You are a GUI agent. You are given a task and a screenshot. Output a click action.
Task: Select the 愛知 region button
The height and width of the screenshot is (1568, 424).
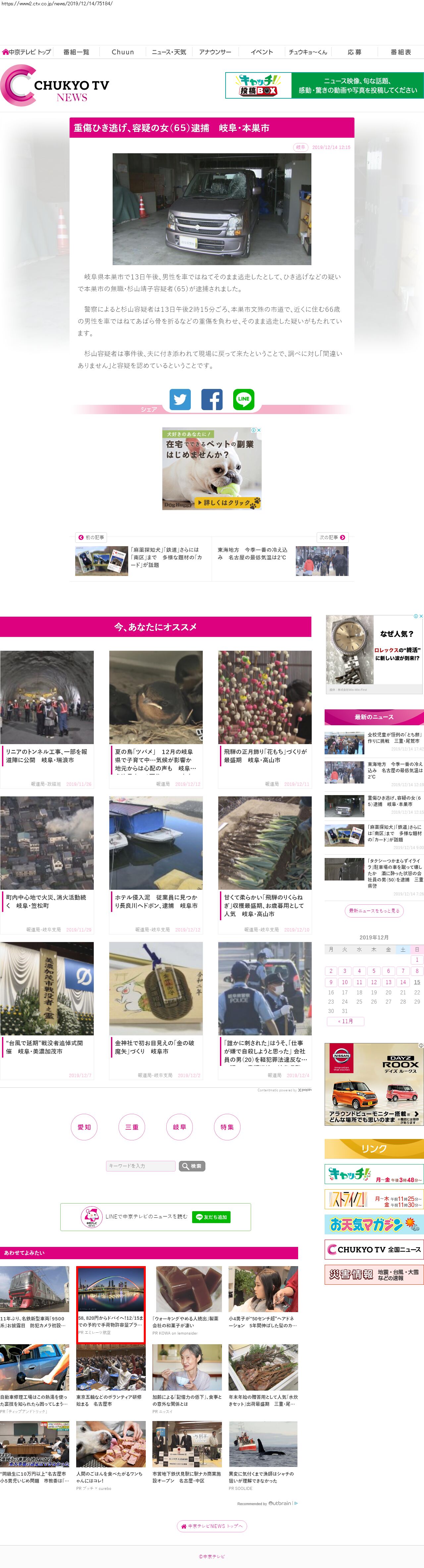pyautogui.click(x=84, y=1127)
